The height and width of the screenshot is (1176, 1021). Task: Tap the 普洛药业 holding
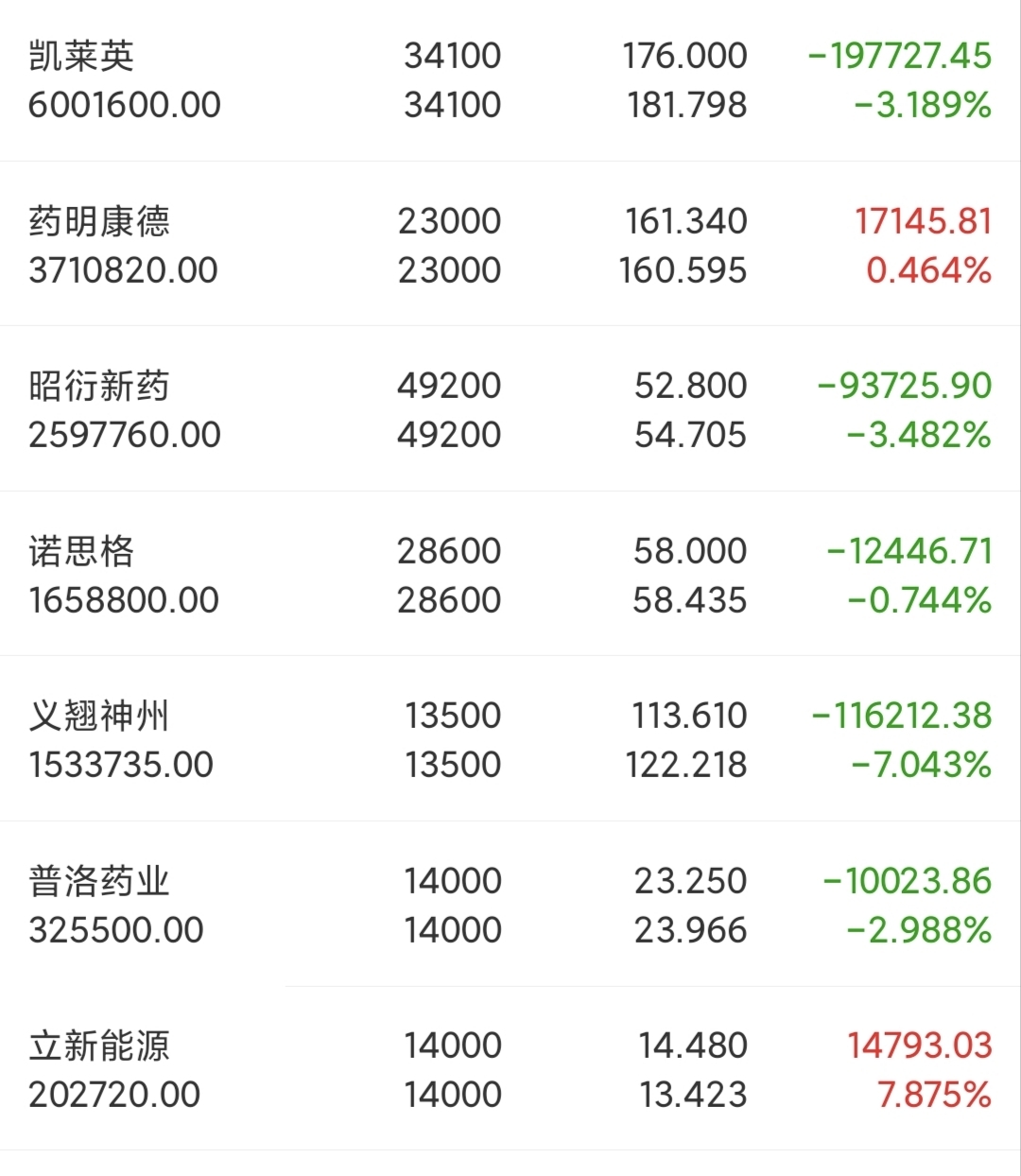pyautogui.click(x=510, y=905)
